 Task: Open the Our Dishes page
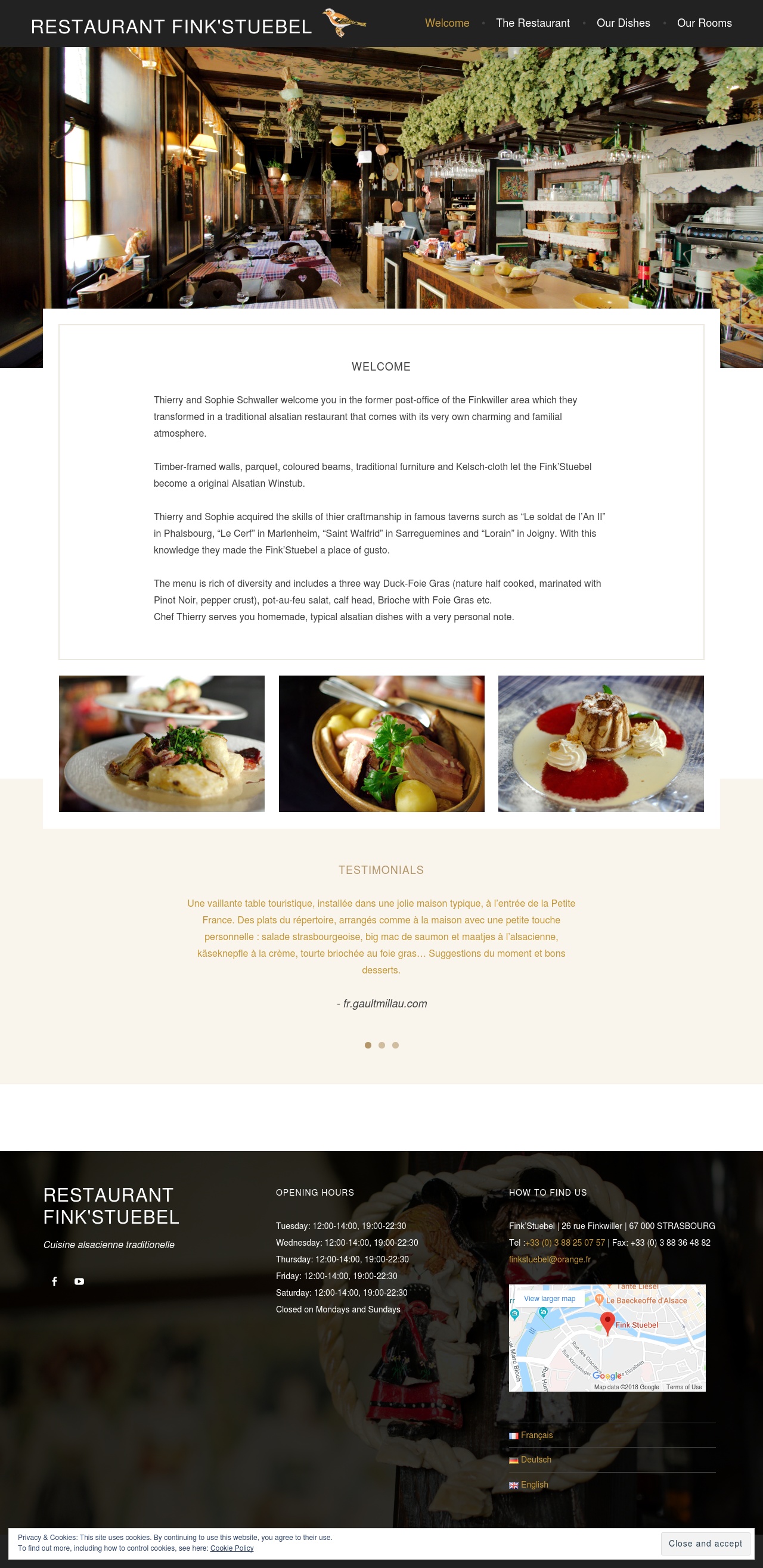[x=623, y=23]
